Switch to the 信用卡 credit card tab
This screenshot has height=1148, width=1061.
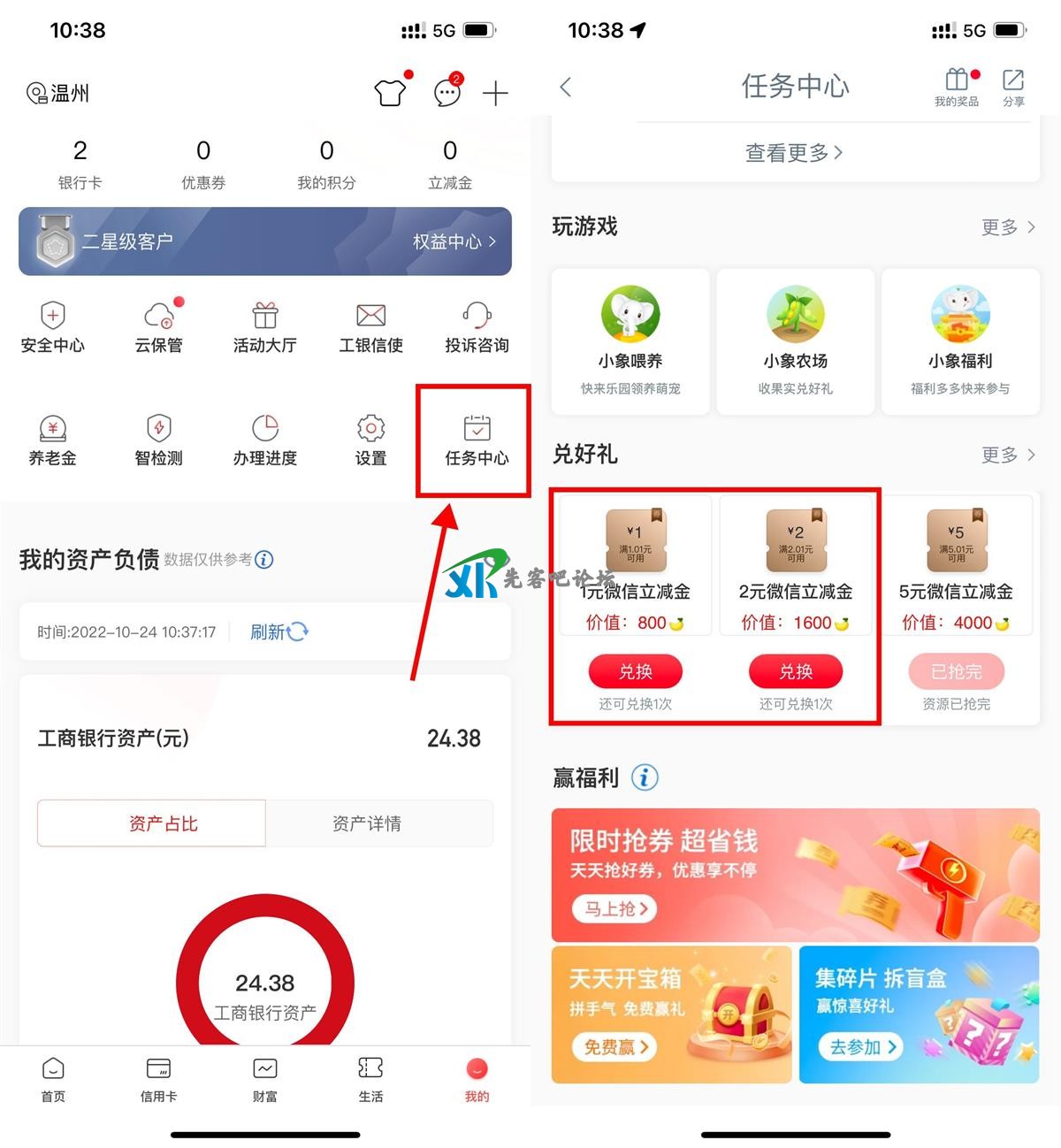(x=159, y=1079)
